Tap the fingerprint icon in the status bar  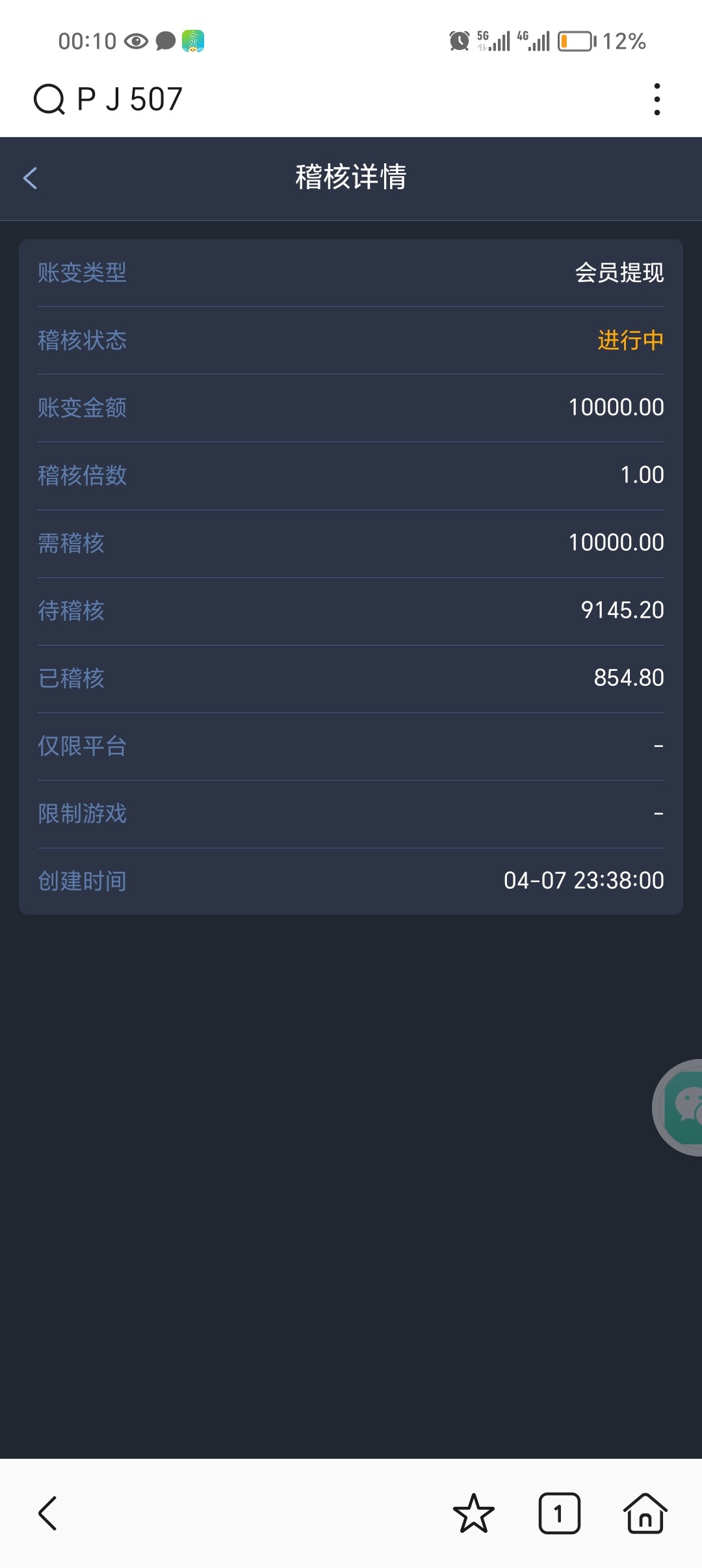[192, 41]
